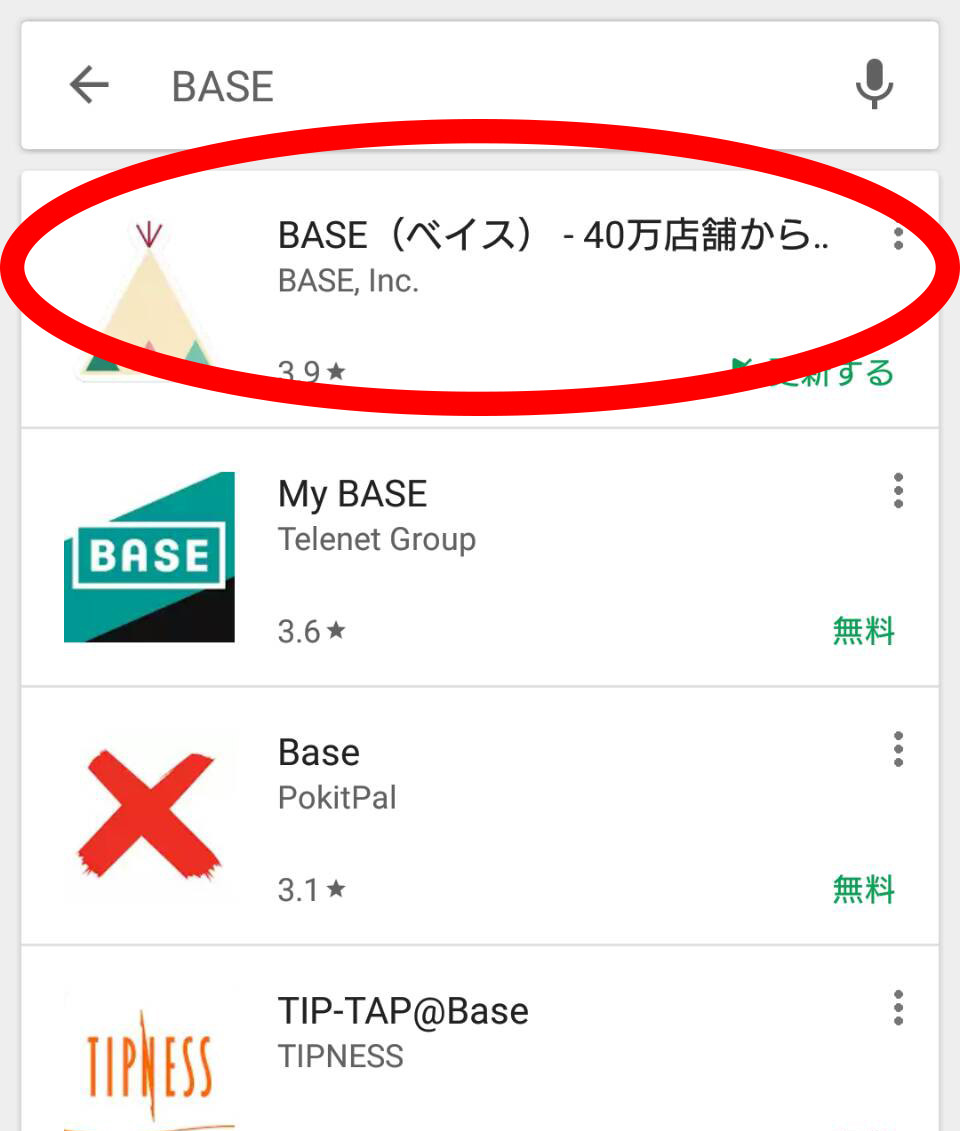
Task: Open the overflow menu for TIP-TAP@Base
Action: pos(898,1008)
